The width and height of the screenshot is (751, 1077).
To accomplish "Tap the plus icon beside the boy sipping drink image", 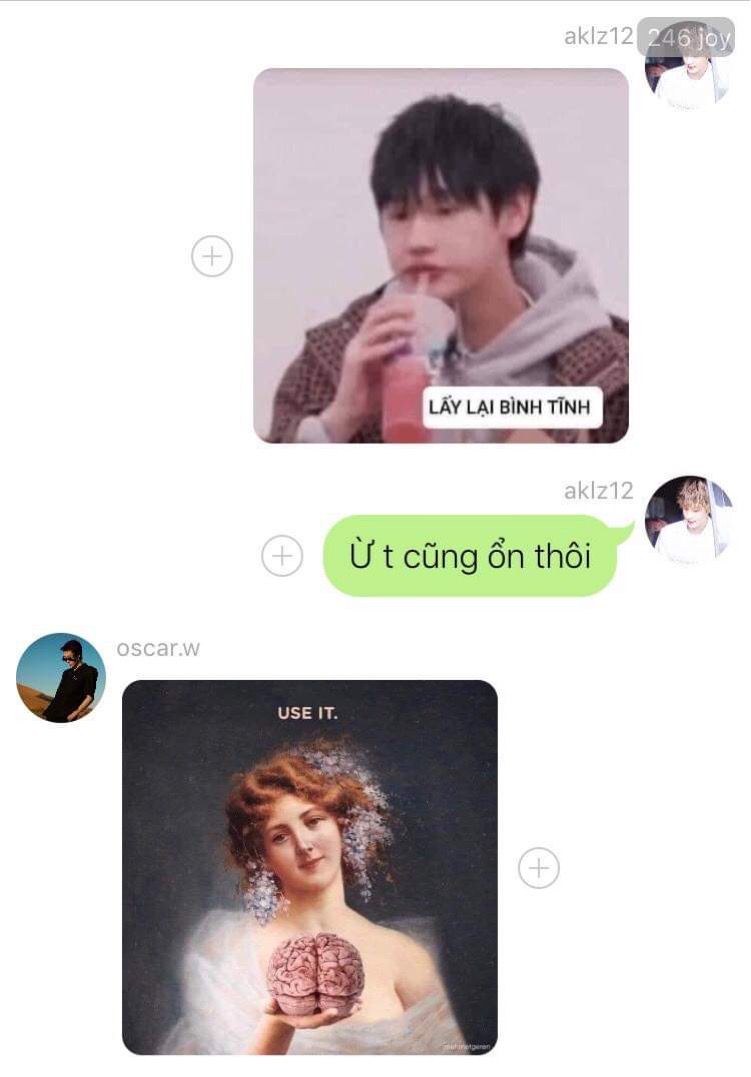I will (x=212, y=257).
